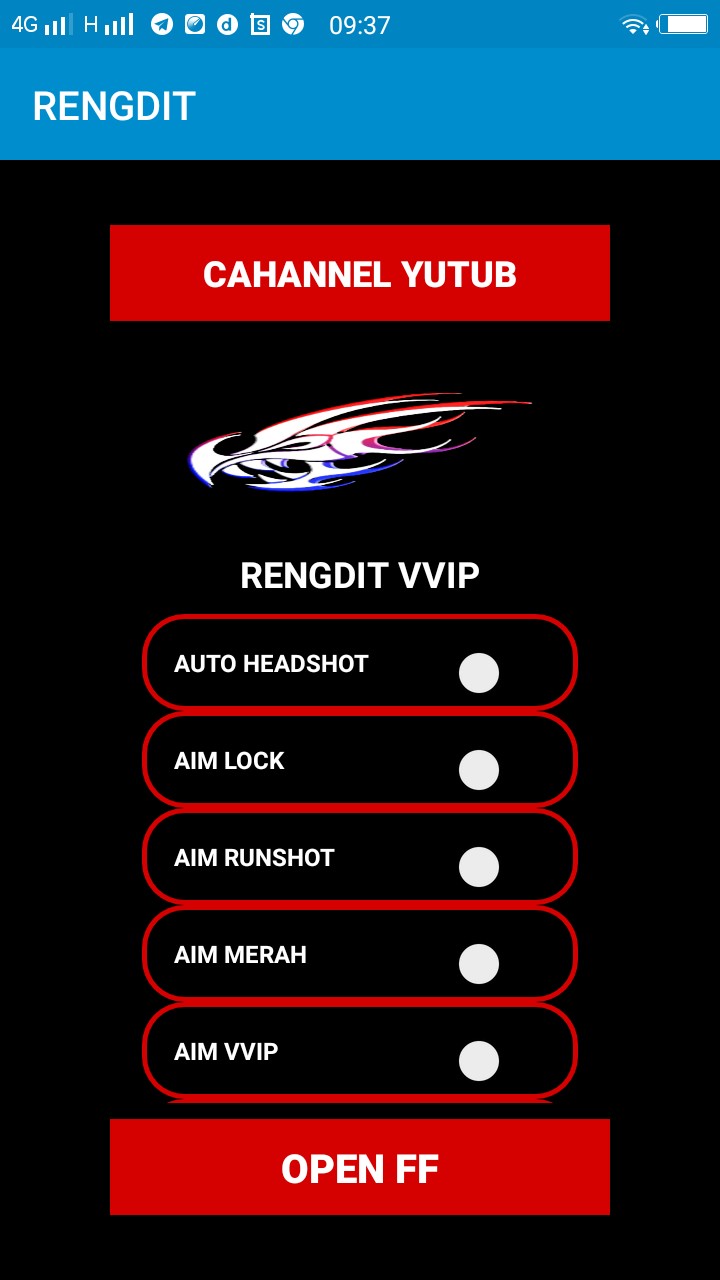Enable the AUTO HEADSHOT switch
The width and height of the screenshot is (720, 1280).
click(479, 673)
